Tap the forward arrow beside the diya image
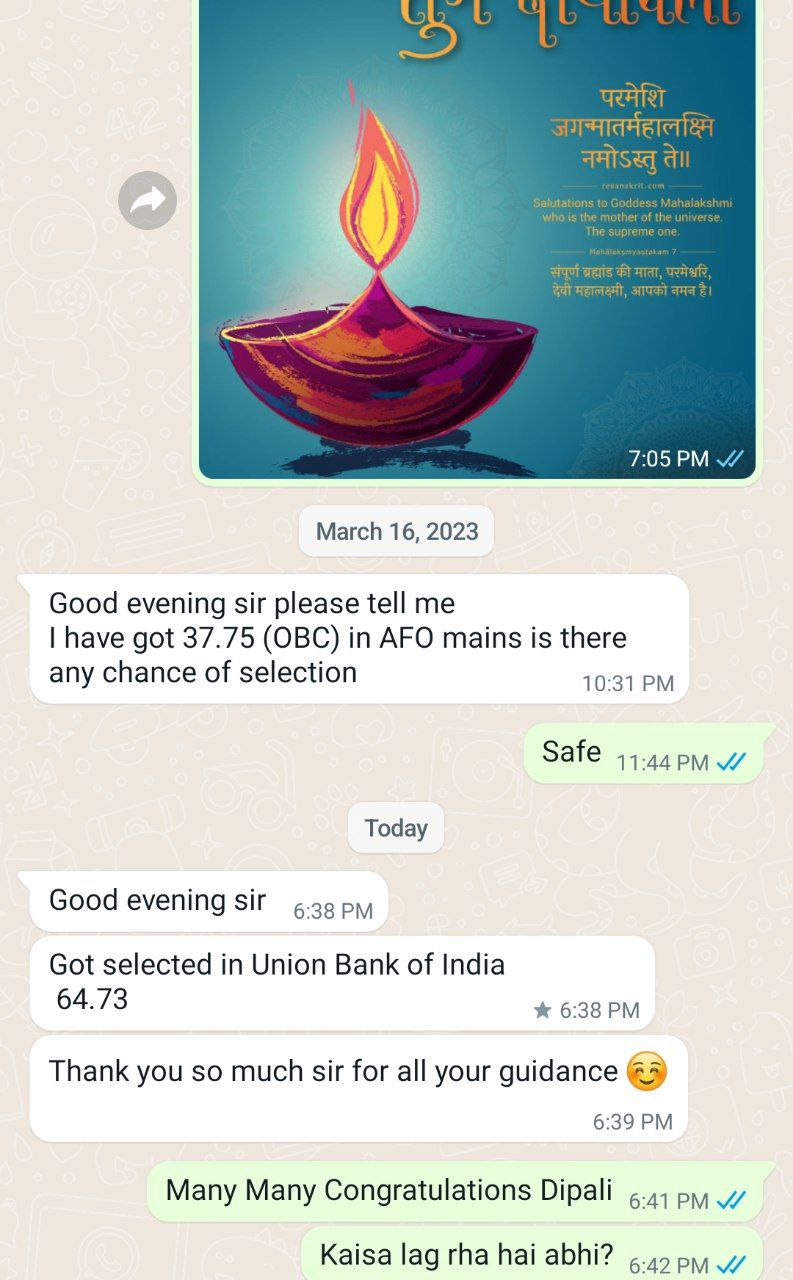This screenshot has height=1280, width=793. [148, 201]
